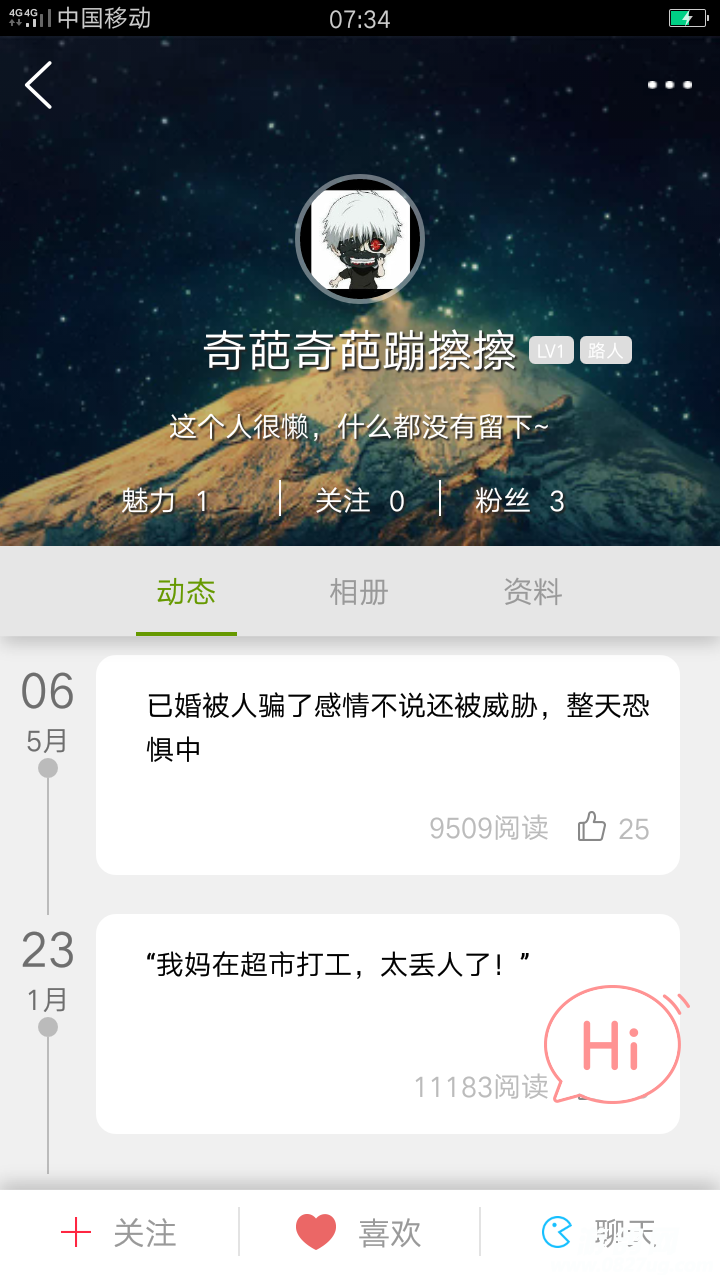Image resolution: width=720 pixels, height=1280 pixels.
Task: Open the post about 已婚被人骗了感情
Action: (x=398, y=727)
